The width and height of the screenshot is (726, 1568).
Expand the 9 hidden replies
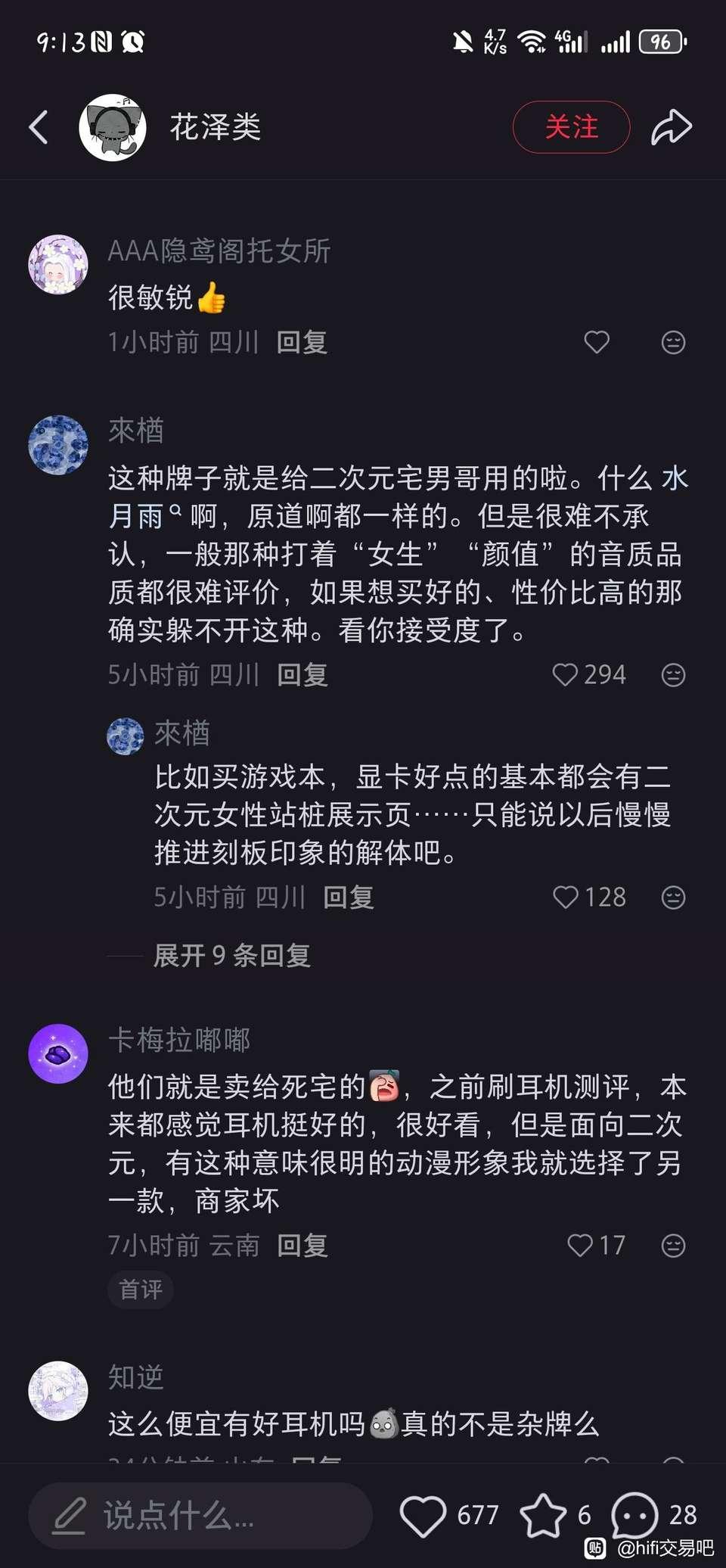(231, 955)
